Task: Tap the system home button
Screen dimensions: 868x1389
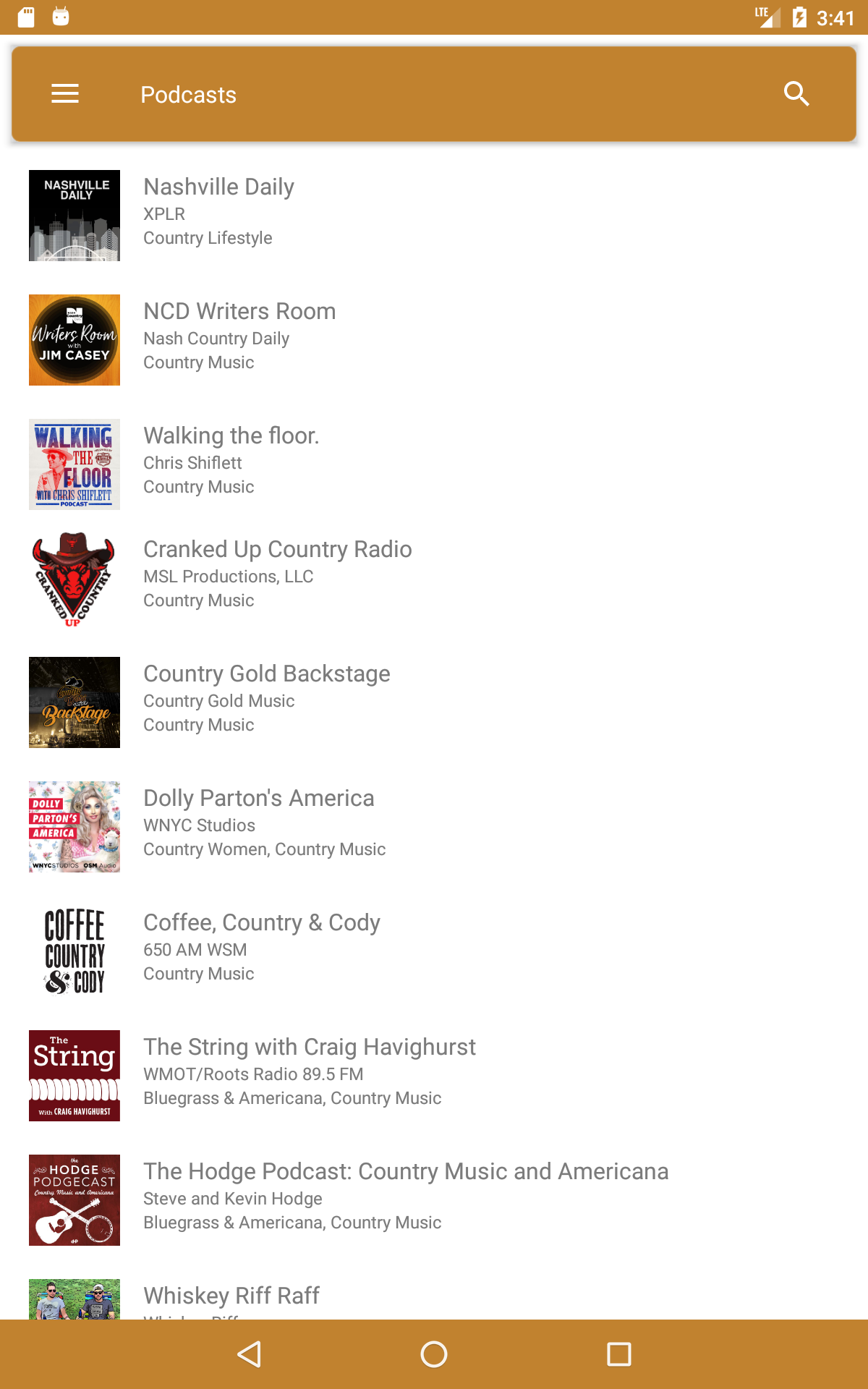Action: pyautogui.click(x=434, y=1354)
